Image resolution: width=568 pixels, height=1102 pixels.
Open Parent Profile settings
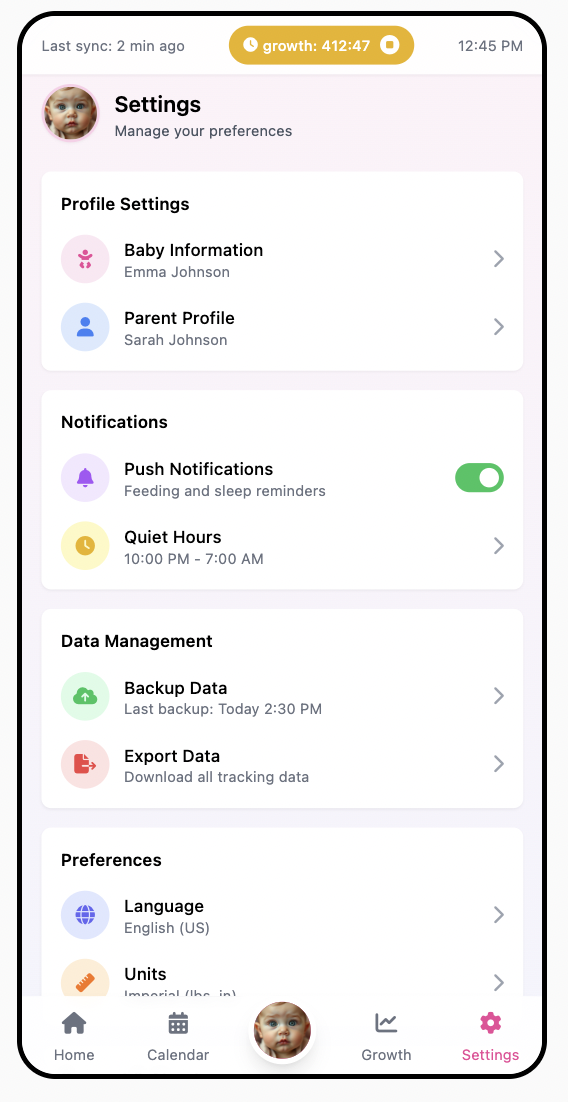point(282,328)
